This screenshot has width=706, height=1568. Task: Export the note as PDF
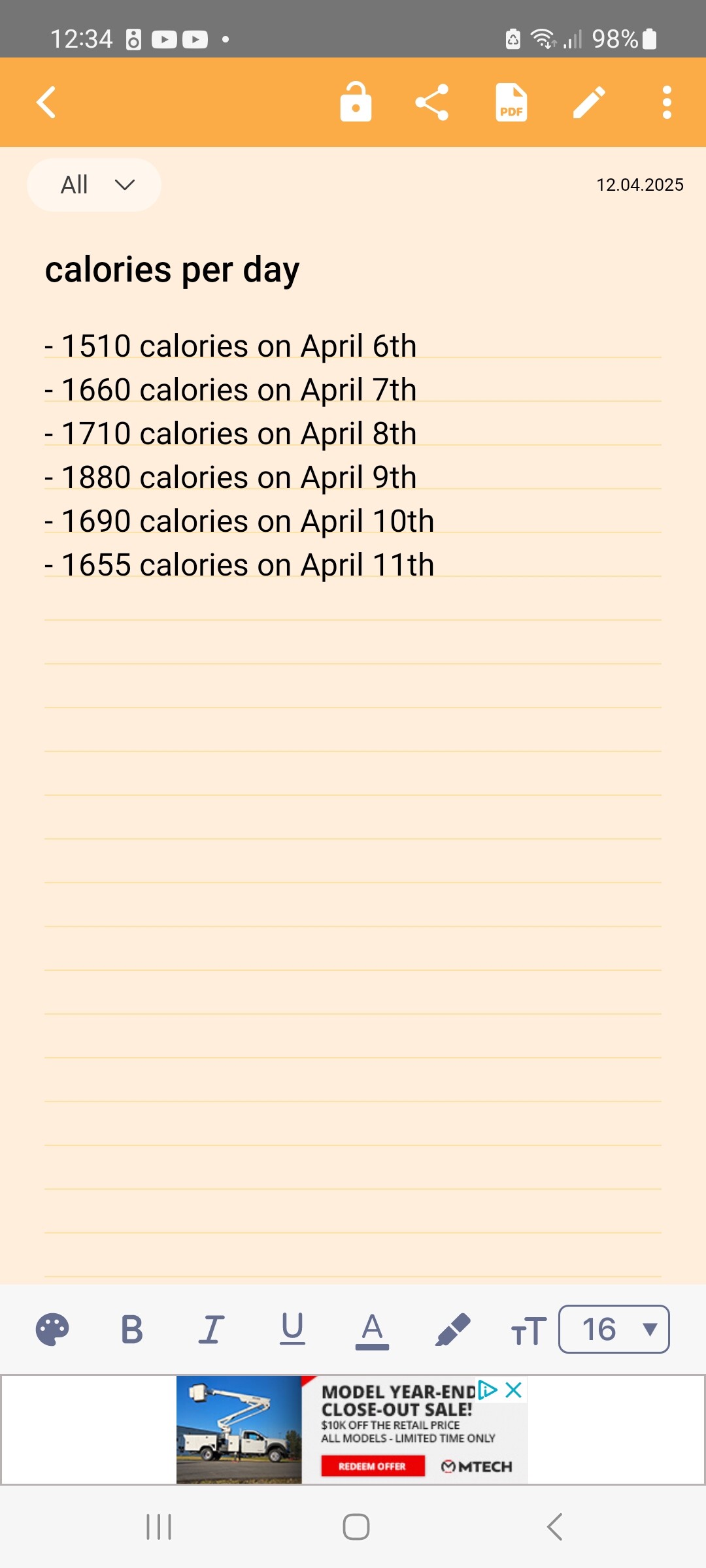point(511,103)
